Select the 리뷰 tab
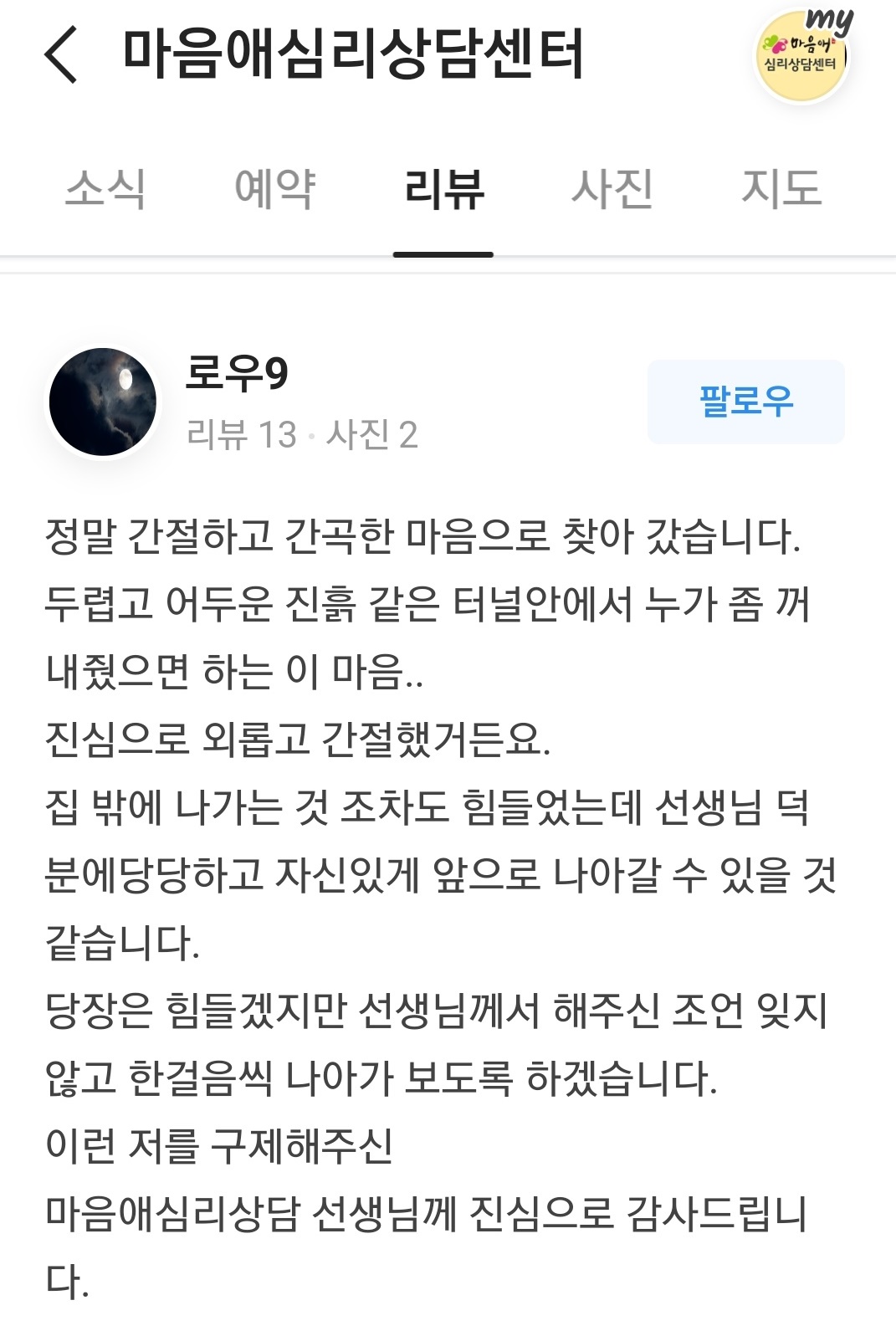The image size is (896, 1331). [x=443, y=188]
